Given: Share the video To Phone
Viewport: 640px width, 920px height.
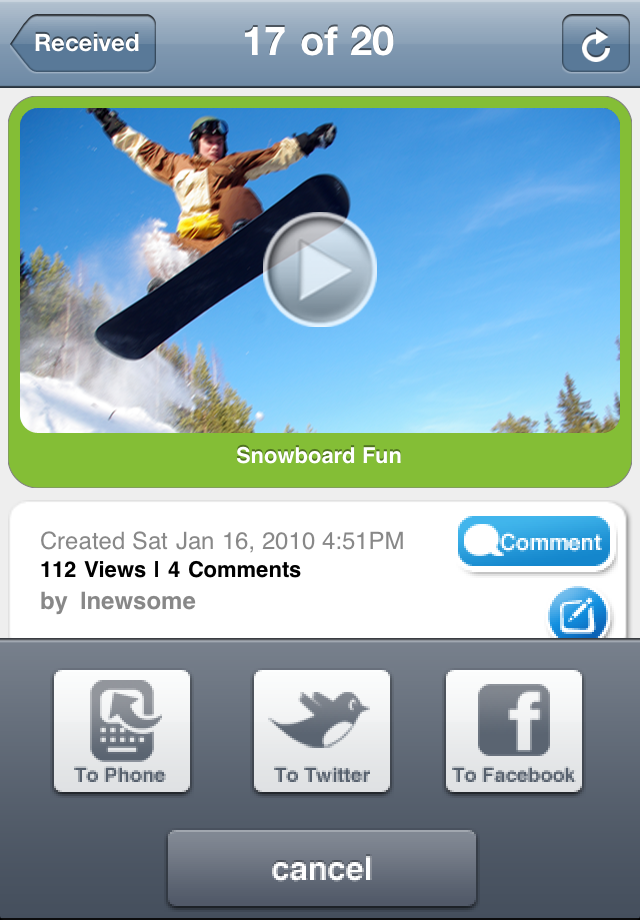Looking at the screenshot, I should click(121, 731).
